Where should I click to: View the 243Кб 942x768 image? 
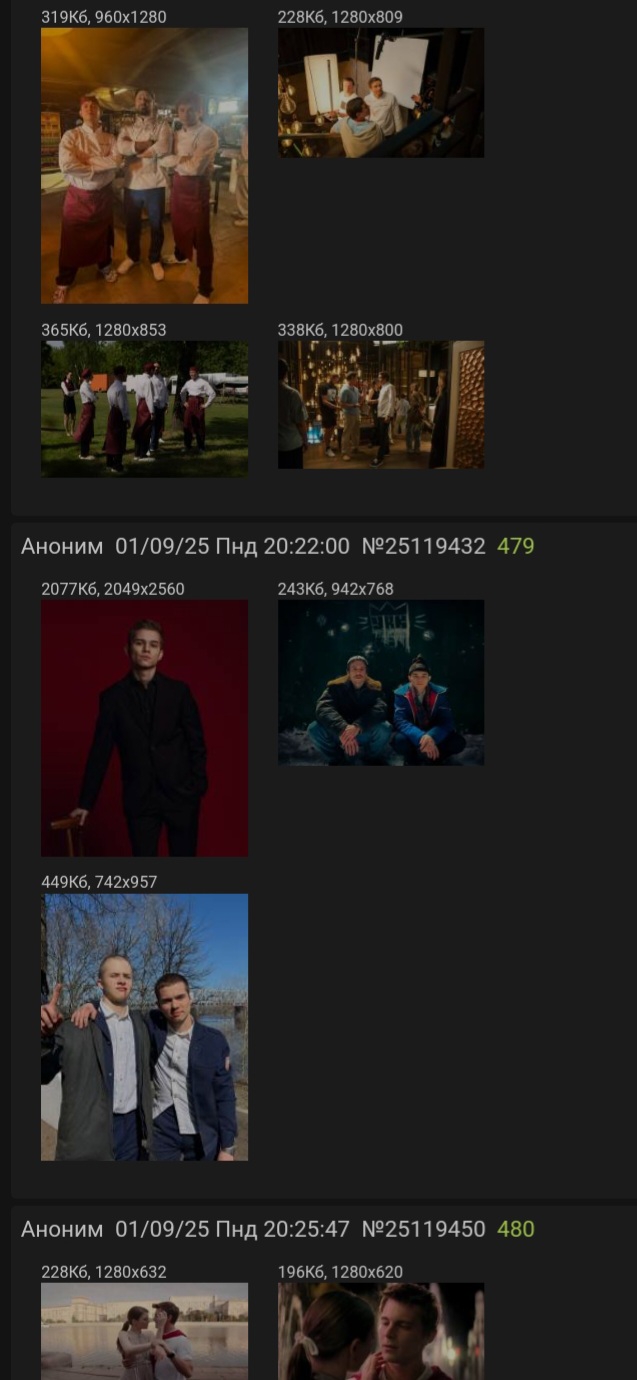[x=381, y=683]
